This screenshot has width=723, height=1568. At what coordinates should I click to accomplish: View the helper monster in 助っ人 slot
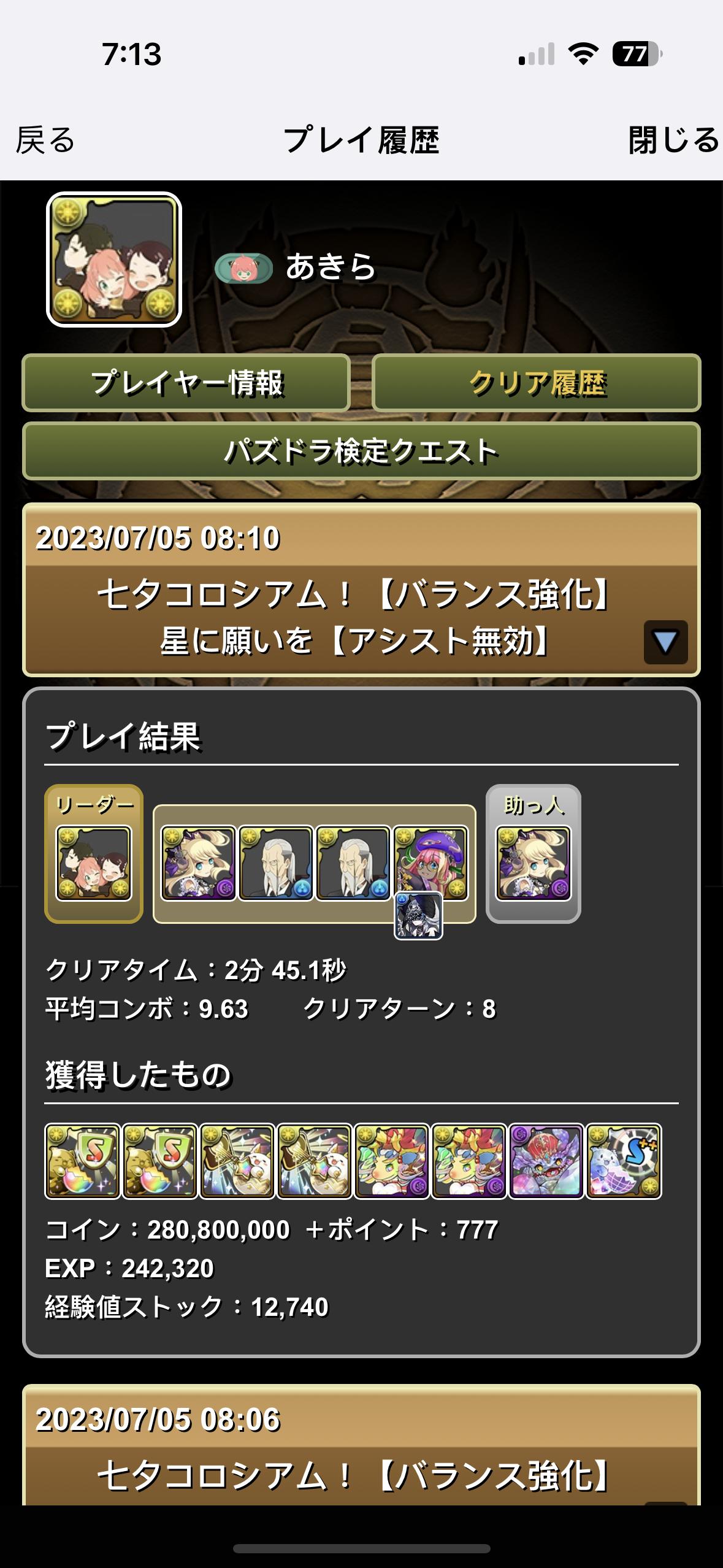click(x=533, y=863)
